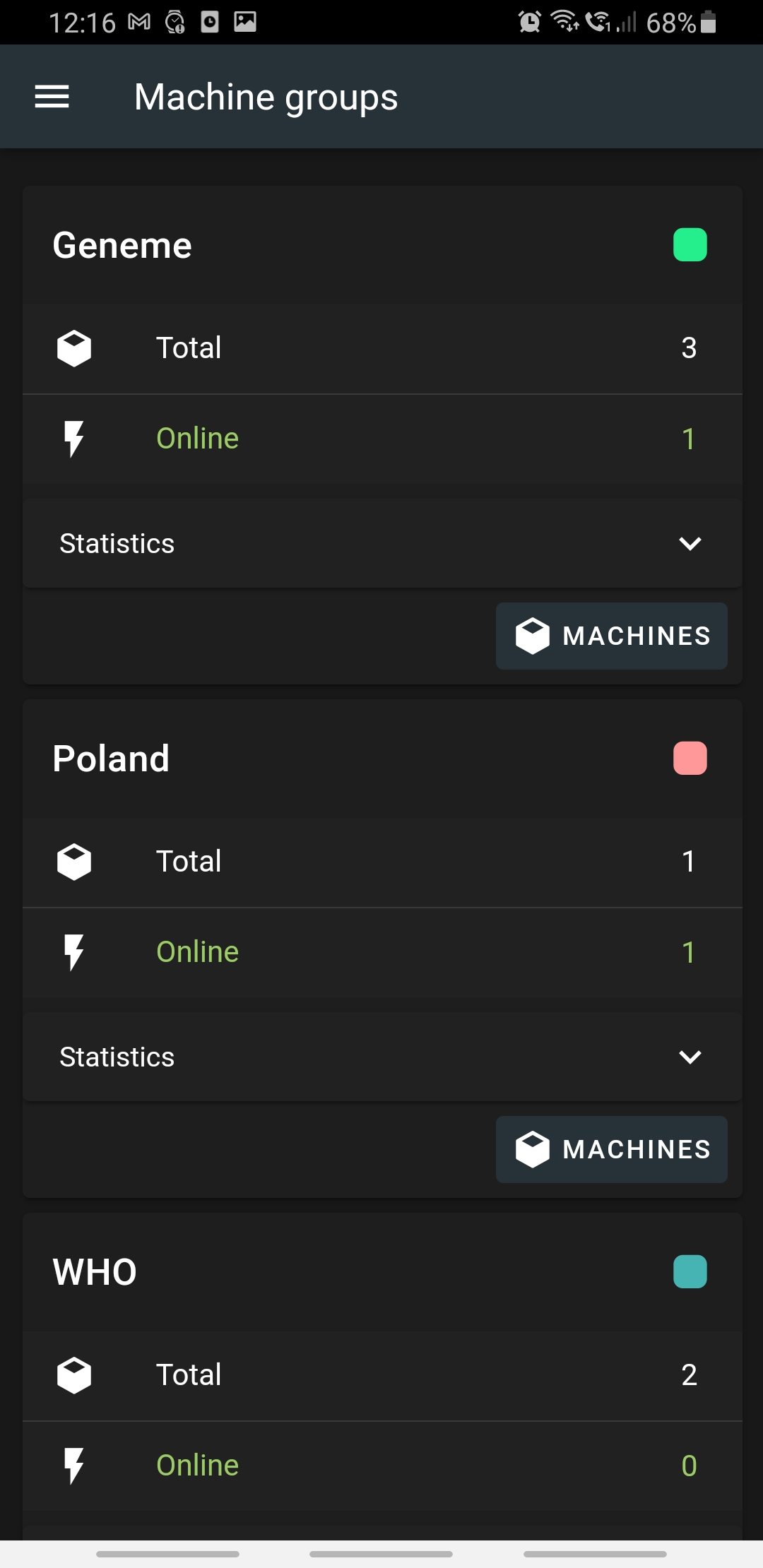Open Machines for the Poland group
Viewport: 763px width, 1568px height.
pyautogui.click(x=611, y=1149)
